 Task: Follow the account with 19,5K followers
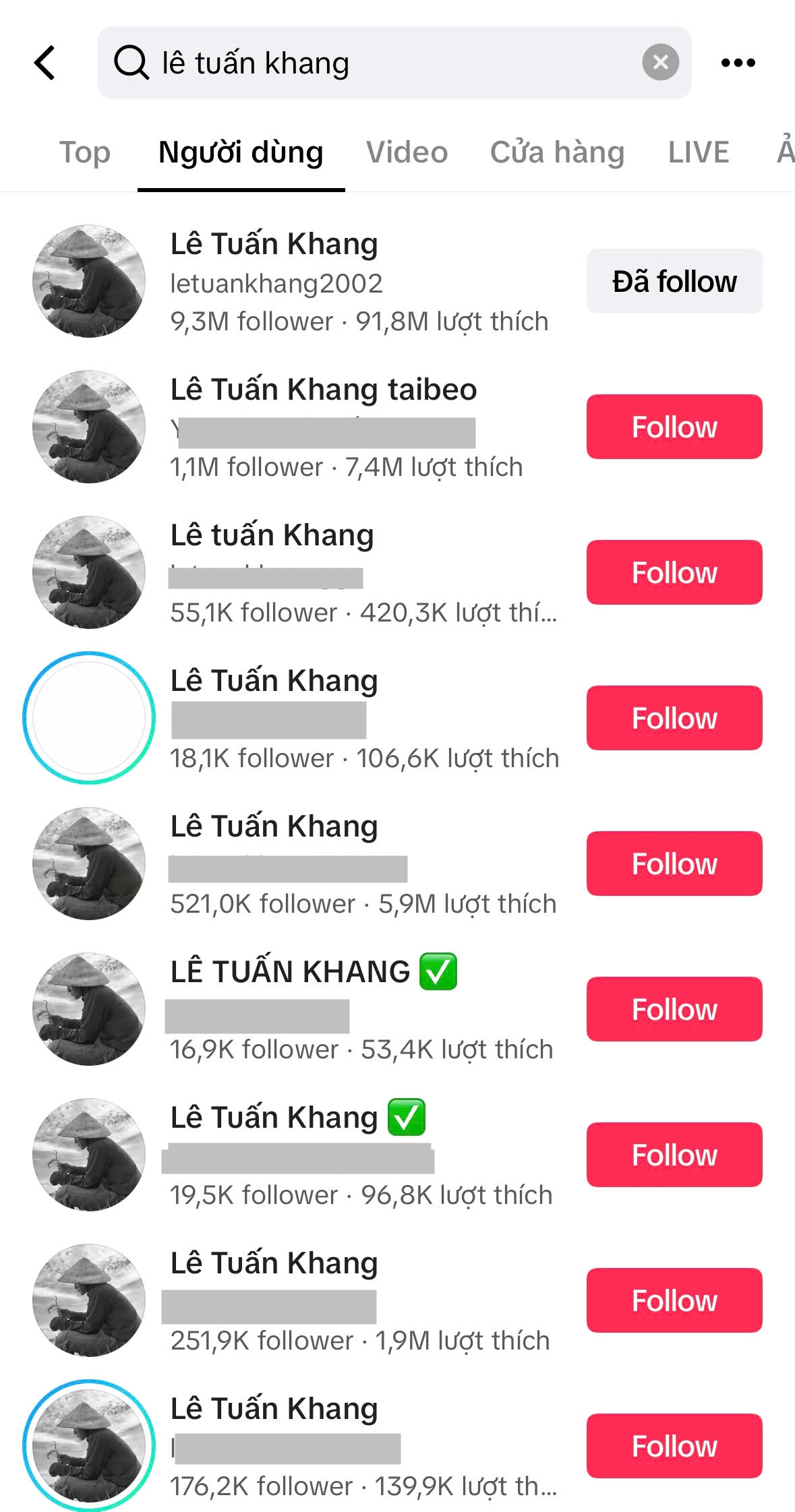674,1155
